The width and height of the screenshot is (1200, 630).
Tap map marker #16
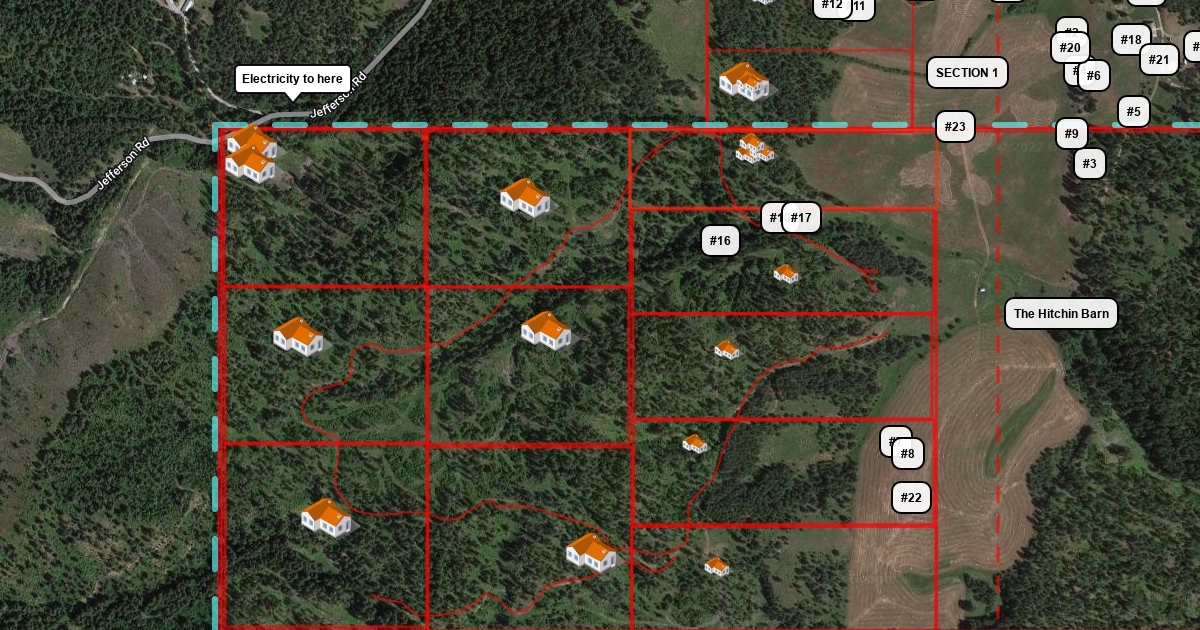pos(720,241)
